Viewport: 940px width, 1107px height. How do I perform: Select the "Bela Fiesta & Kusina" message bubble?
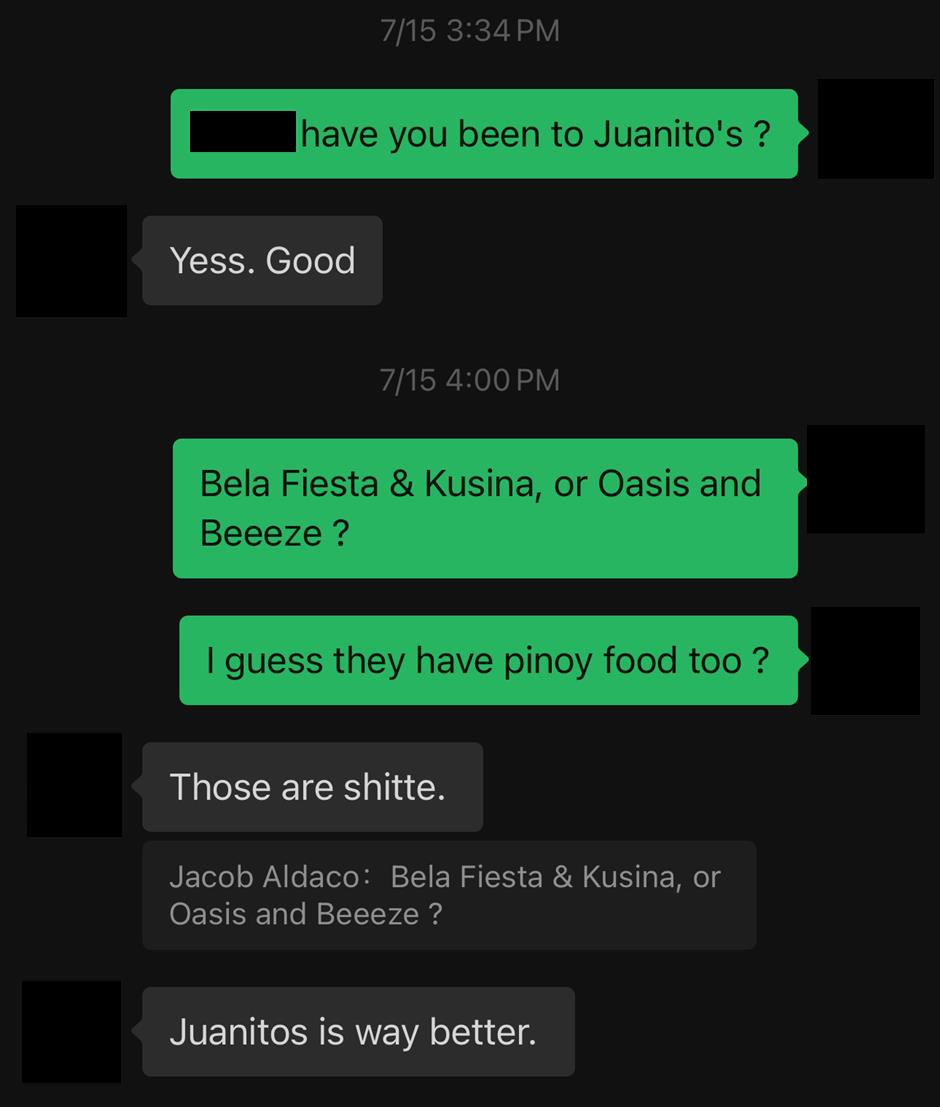click(x=485, y=508)
